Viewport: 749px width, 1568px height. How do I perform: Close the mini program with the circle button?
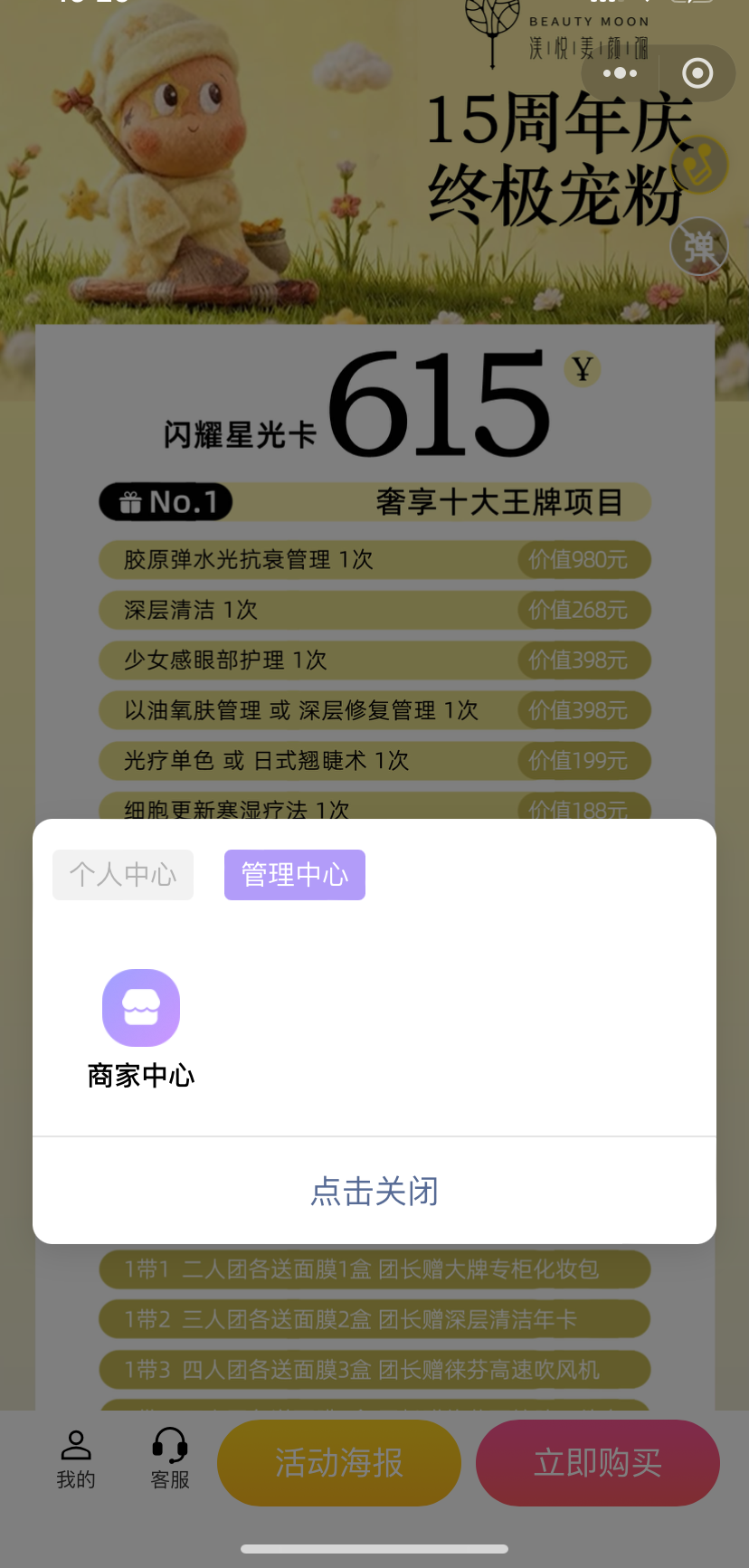697,73
